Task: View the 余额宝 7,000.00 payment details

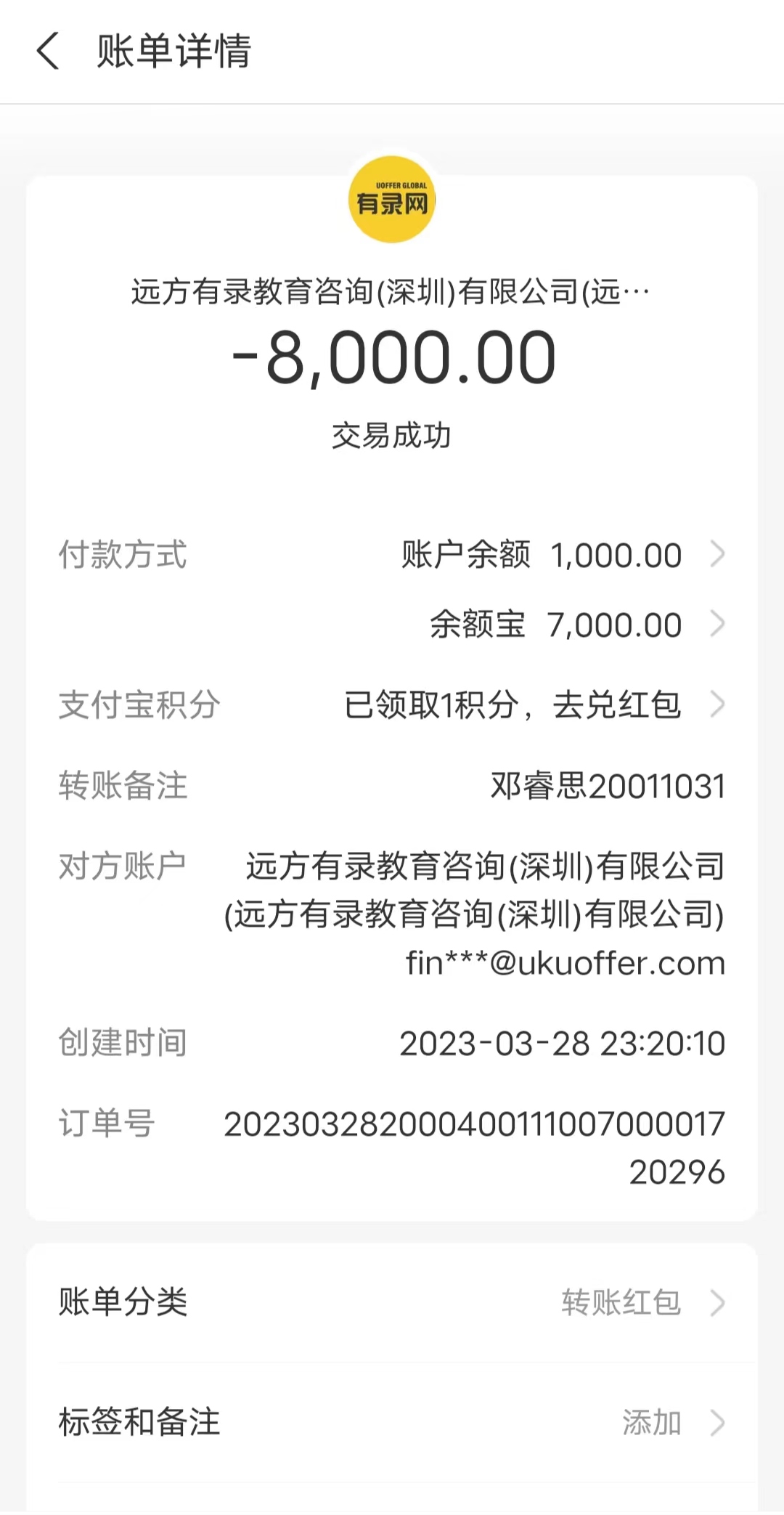Action: click(x=576, y=625)
